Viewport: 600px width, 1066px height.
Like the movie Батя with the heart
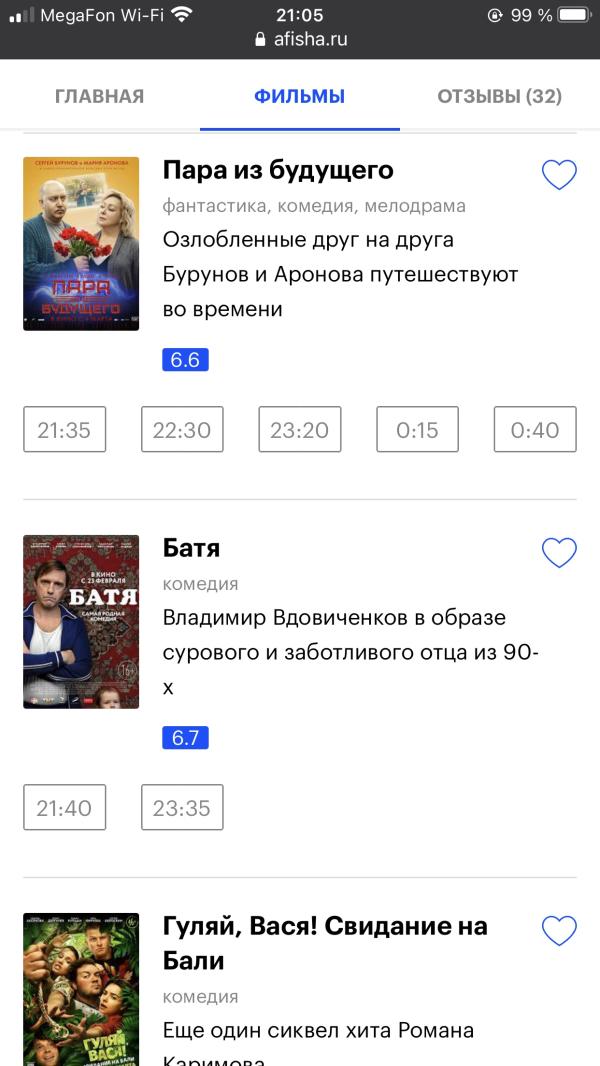click(559, 552)
